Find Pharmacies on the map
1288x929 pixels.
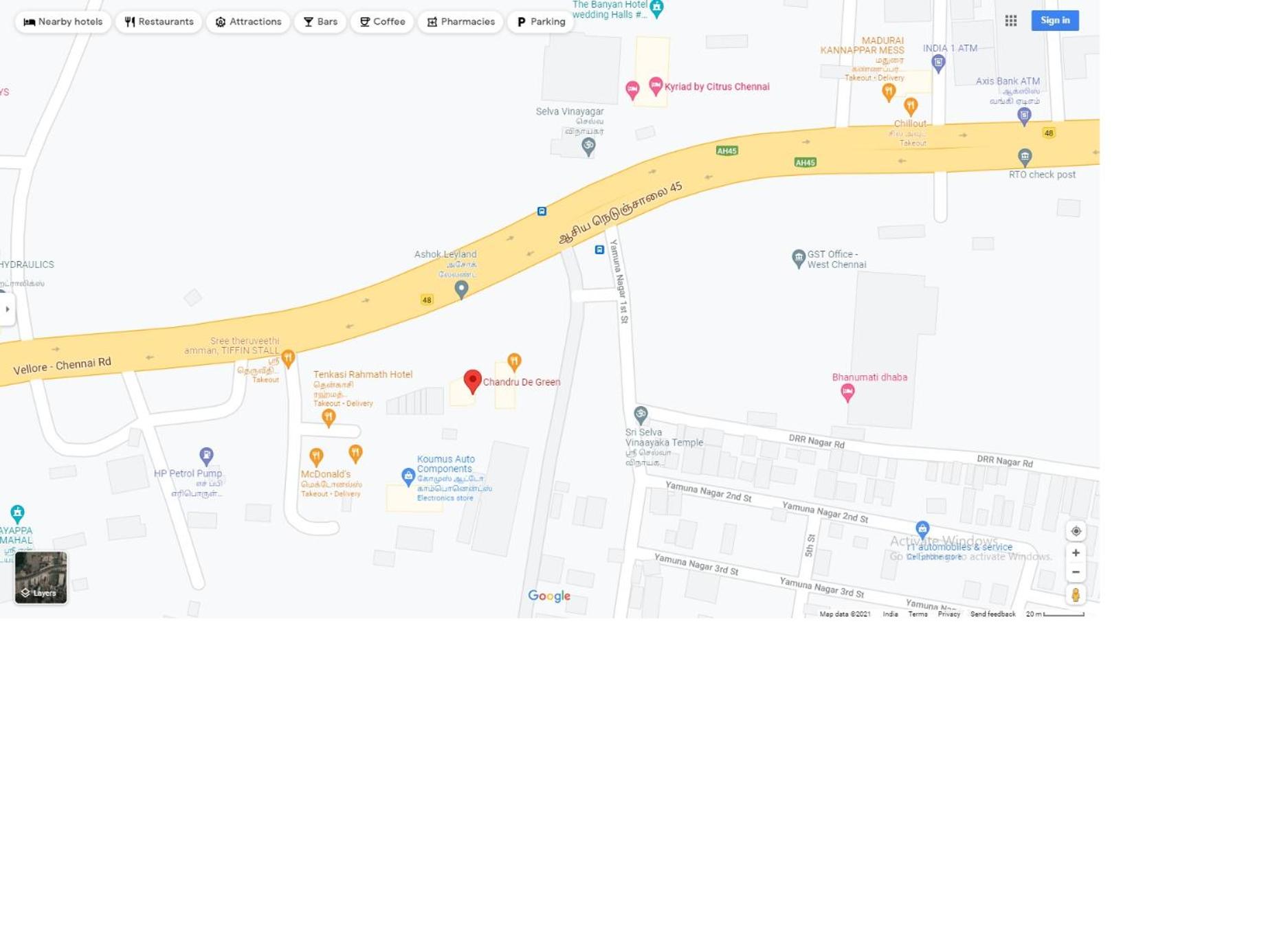[460, 22]
